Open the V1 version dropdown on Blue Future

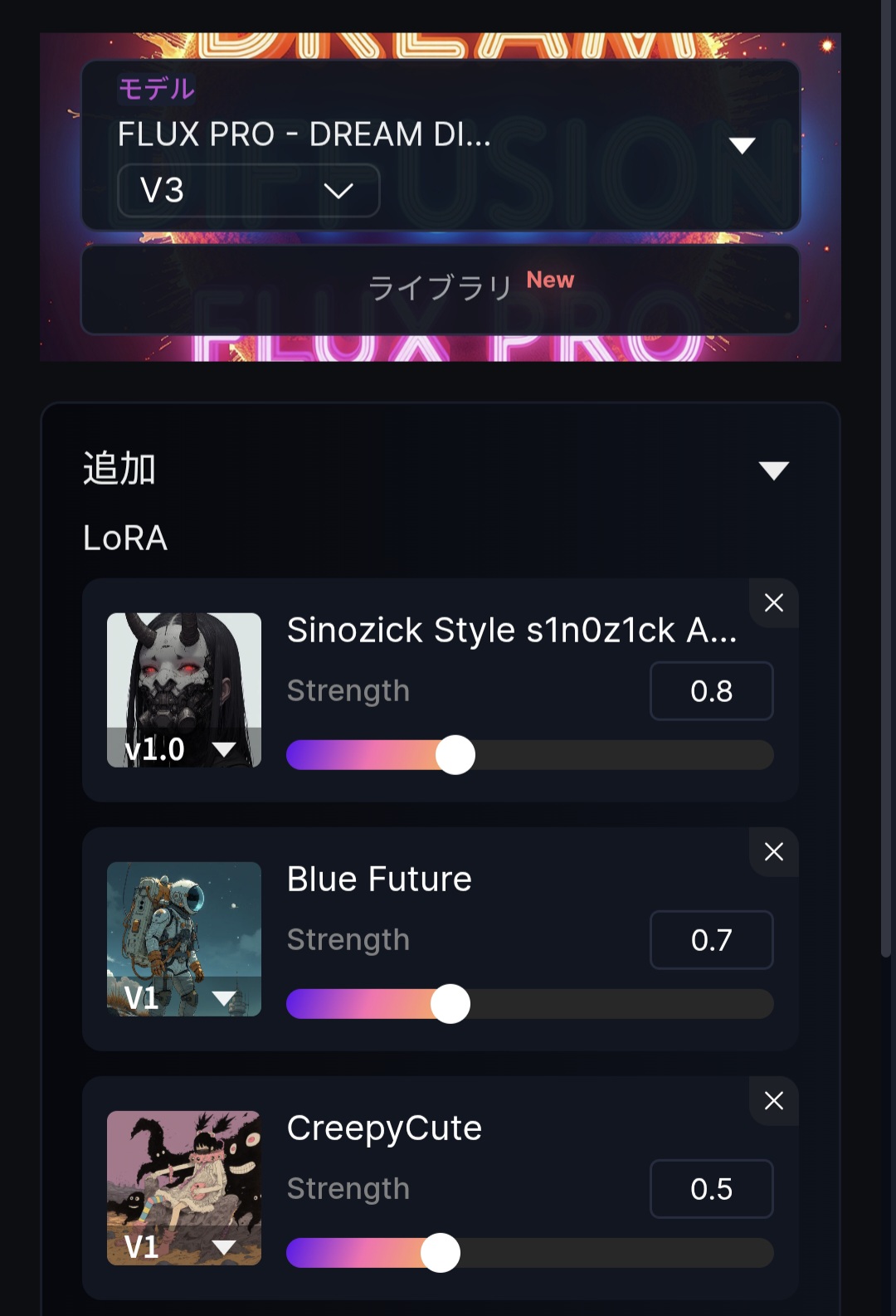click(183, 997)
